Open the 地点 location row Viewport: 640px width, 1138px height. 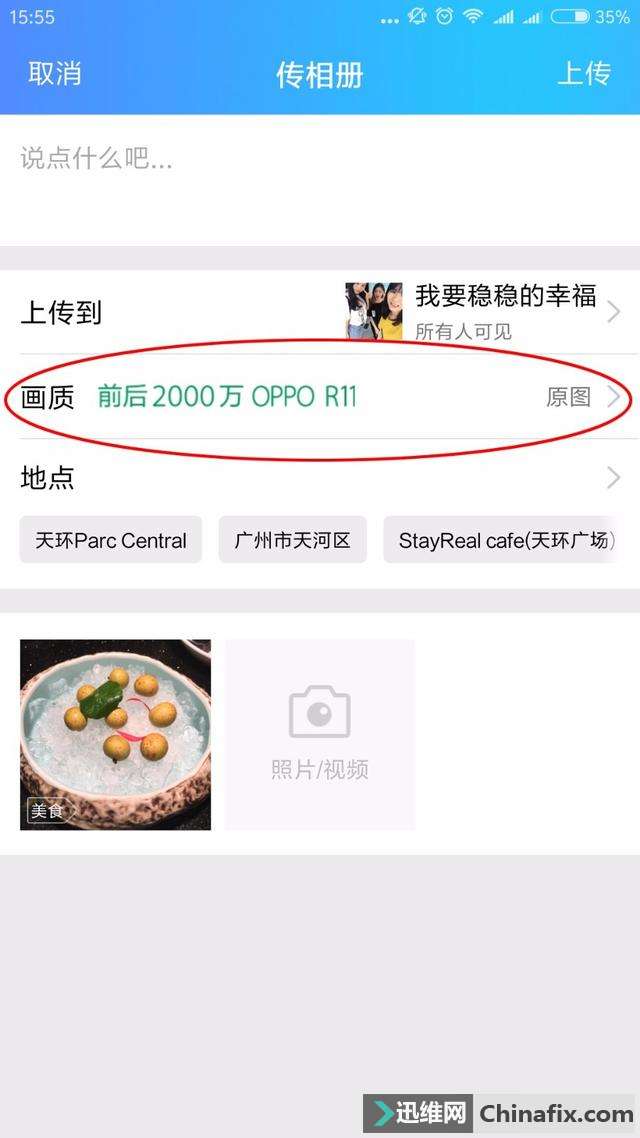tap(320, 478)
